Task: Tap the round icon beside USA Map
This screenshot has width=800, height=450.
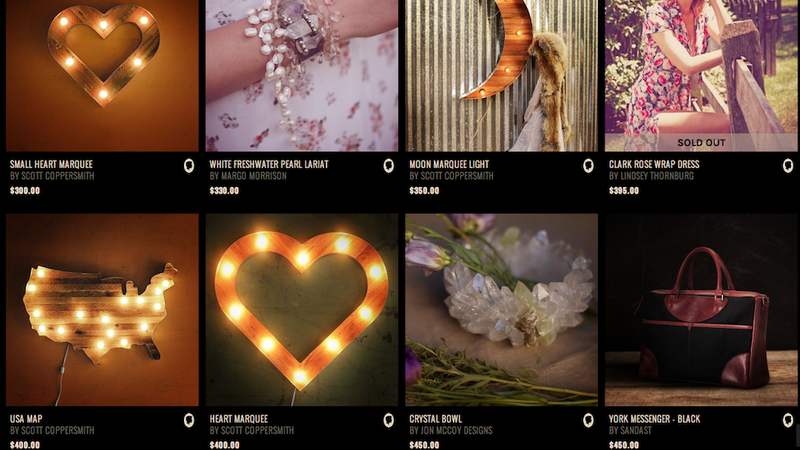Action: coord(189,420)
